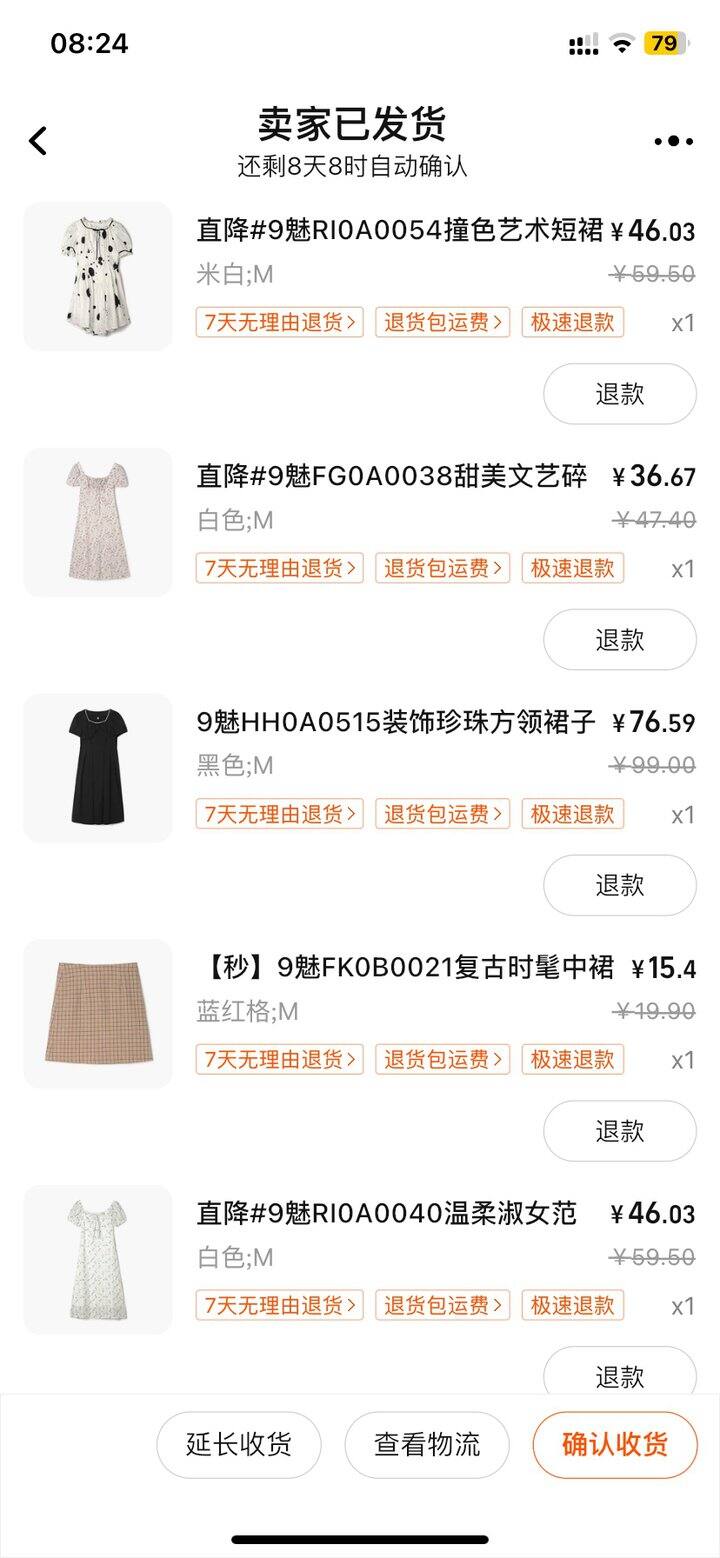Open 退货包运费 tag on FK0B0021 skirt
This screenshot has height=1558, width=720.
(x=443, y=1059)
